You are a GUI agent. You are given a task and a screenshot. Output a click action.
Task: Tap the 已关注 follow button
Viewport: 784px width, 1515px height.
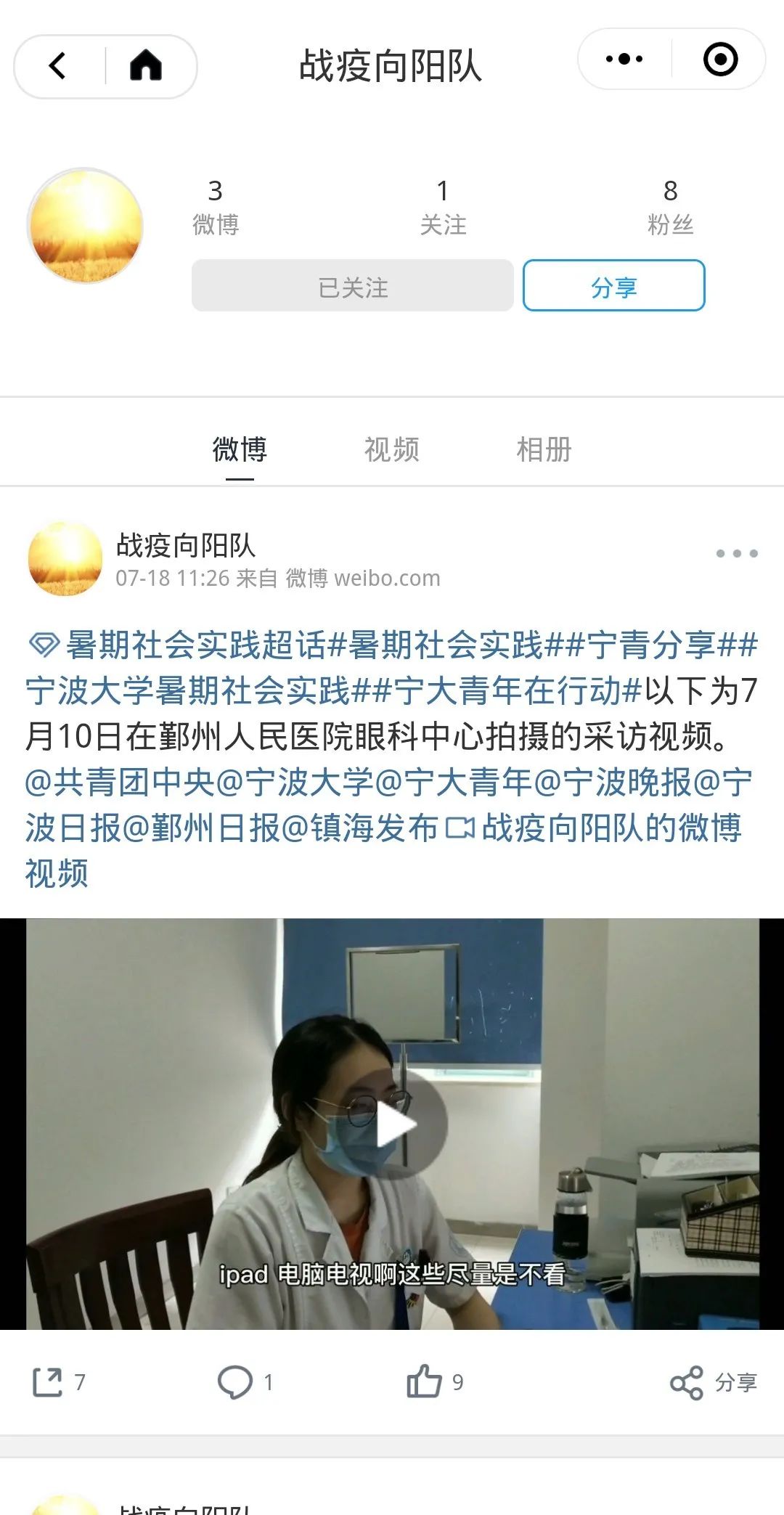tap(353, 286)
